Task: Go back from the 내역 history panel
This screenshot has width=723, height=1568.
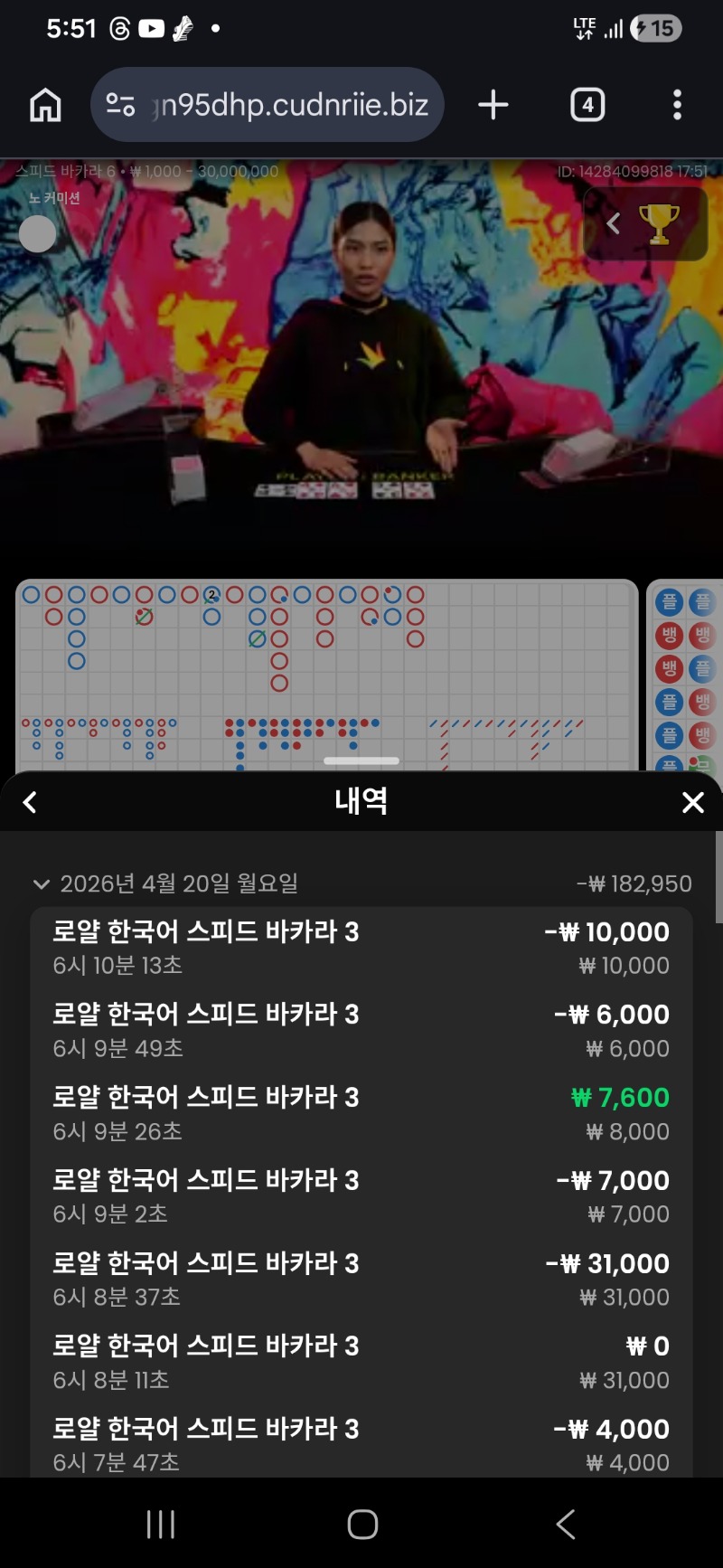Action: click(30, 802)
